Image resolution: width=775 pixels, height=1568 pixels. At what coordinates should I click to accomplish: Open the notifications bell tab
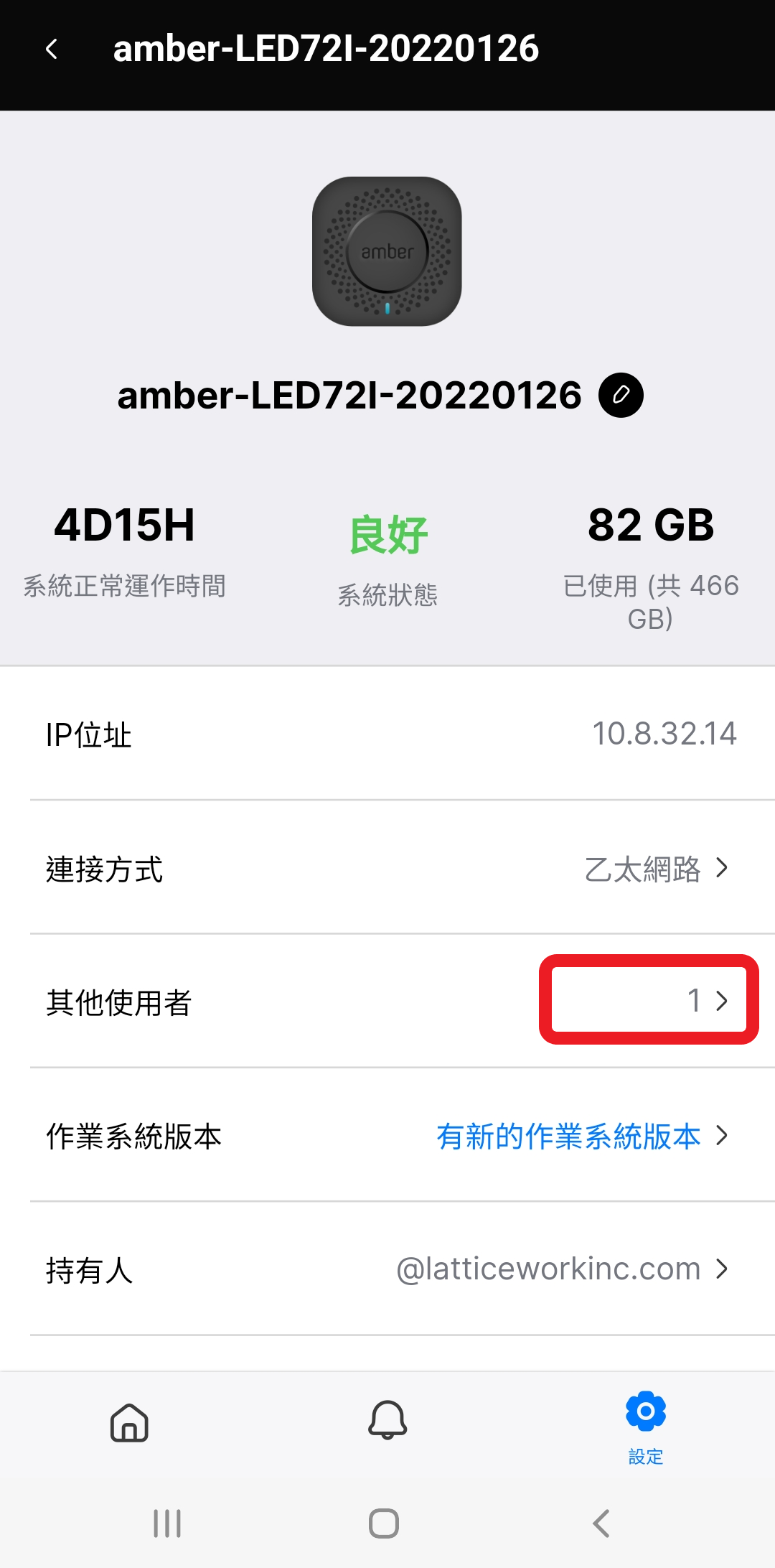click(x=387, y=1421)
